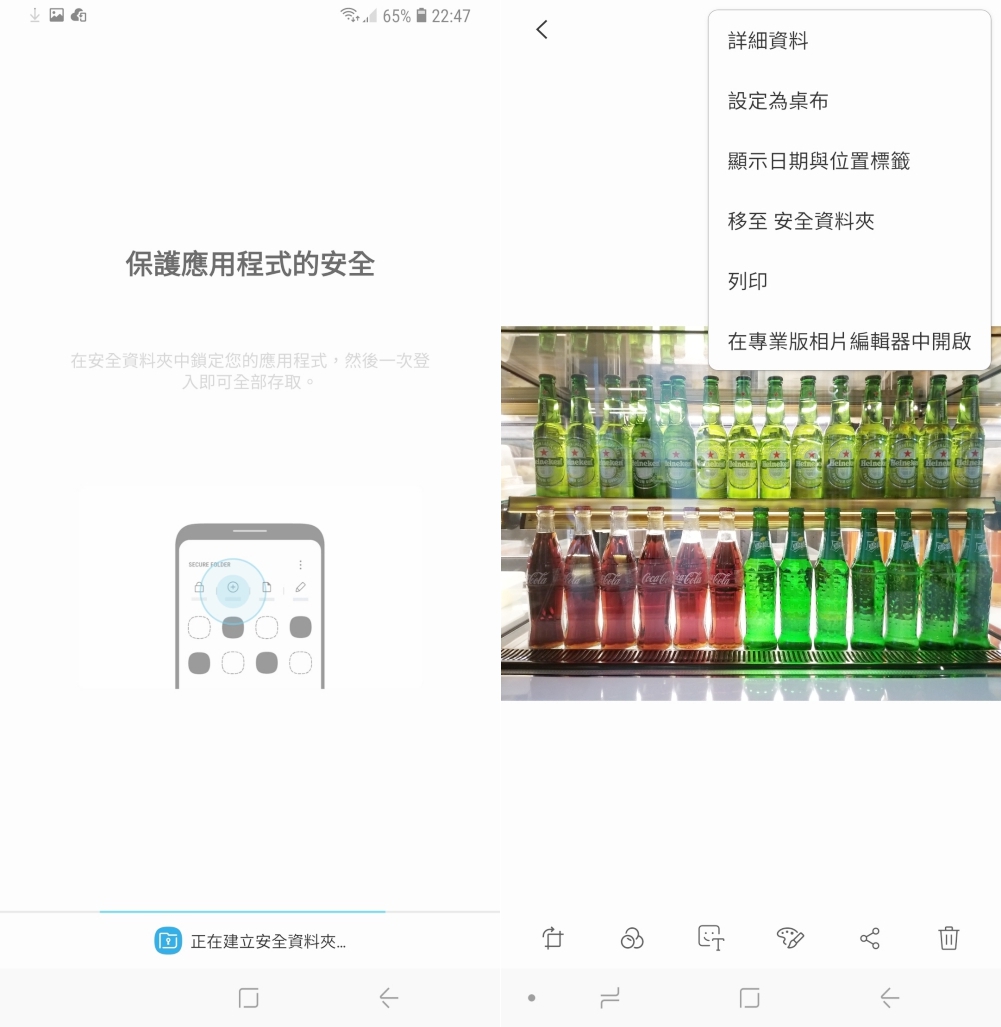Delete this photo with the trash icon
1001x1027 pixels.
[x=948, y=937]
